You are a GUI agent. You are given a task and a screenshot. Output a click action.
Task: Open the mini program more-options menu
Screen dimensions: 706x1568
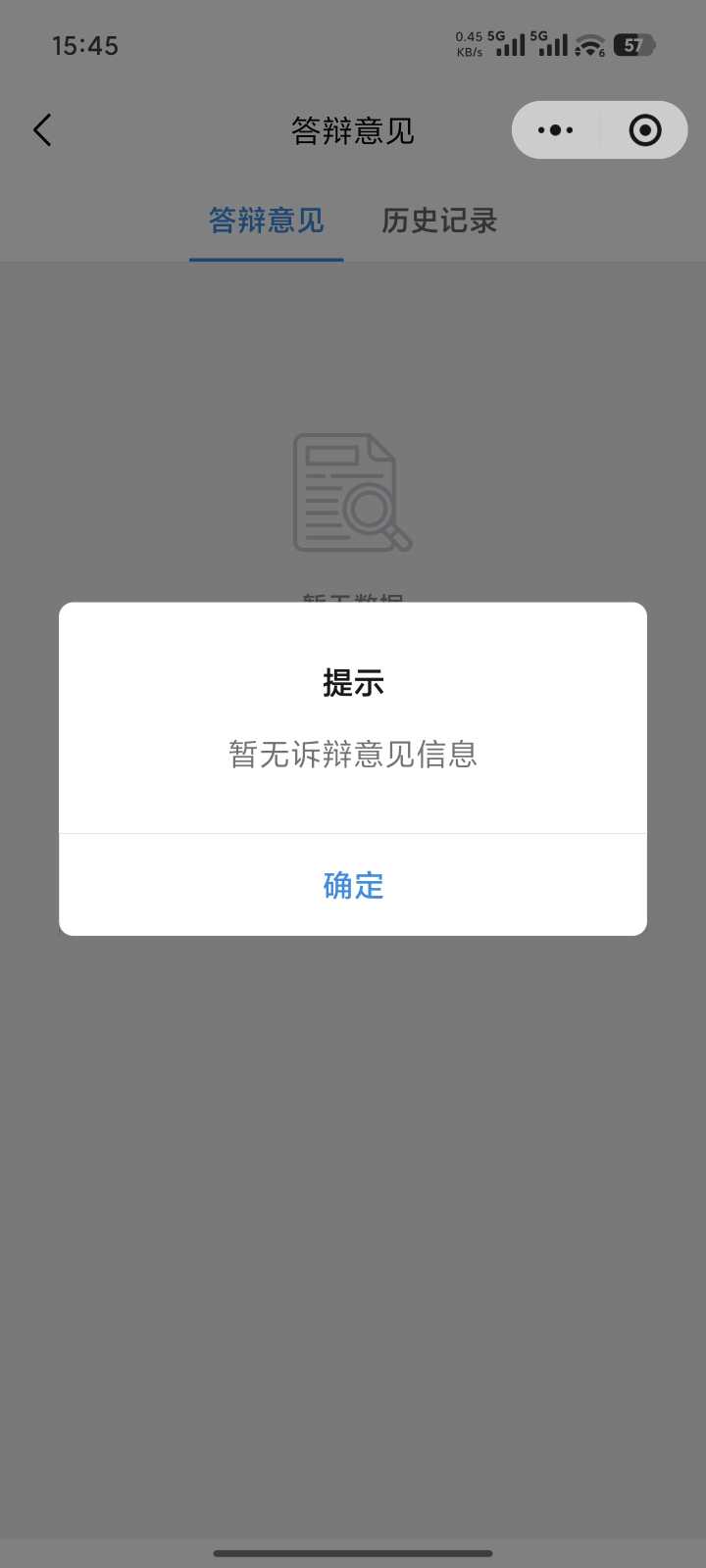pyautogui.click(x=555, y=130)
